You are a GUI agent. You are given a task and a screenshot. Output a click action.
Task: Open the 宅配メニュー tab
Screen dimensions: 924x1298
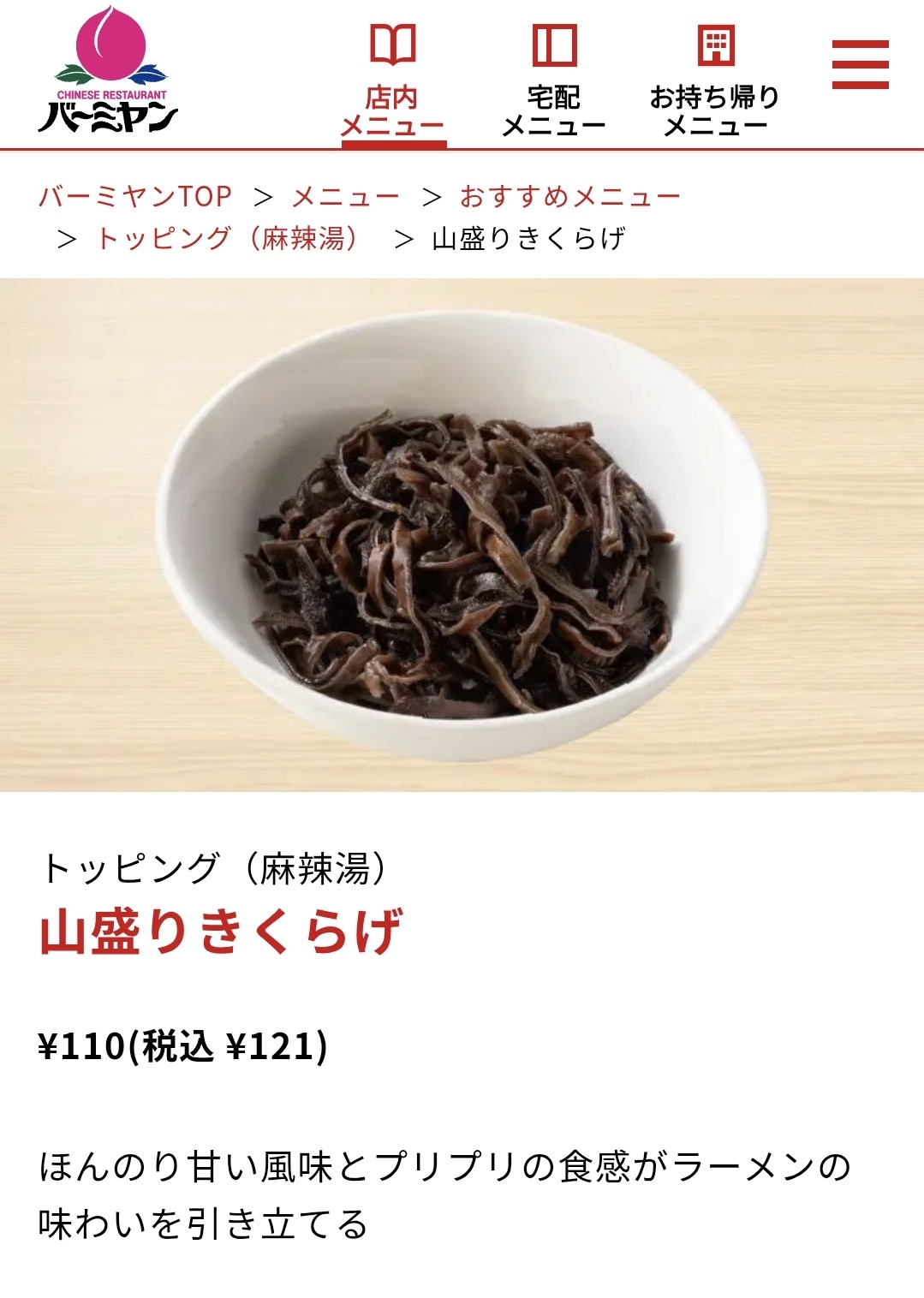click(x=554, y=80)
